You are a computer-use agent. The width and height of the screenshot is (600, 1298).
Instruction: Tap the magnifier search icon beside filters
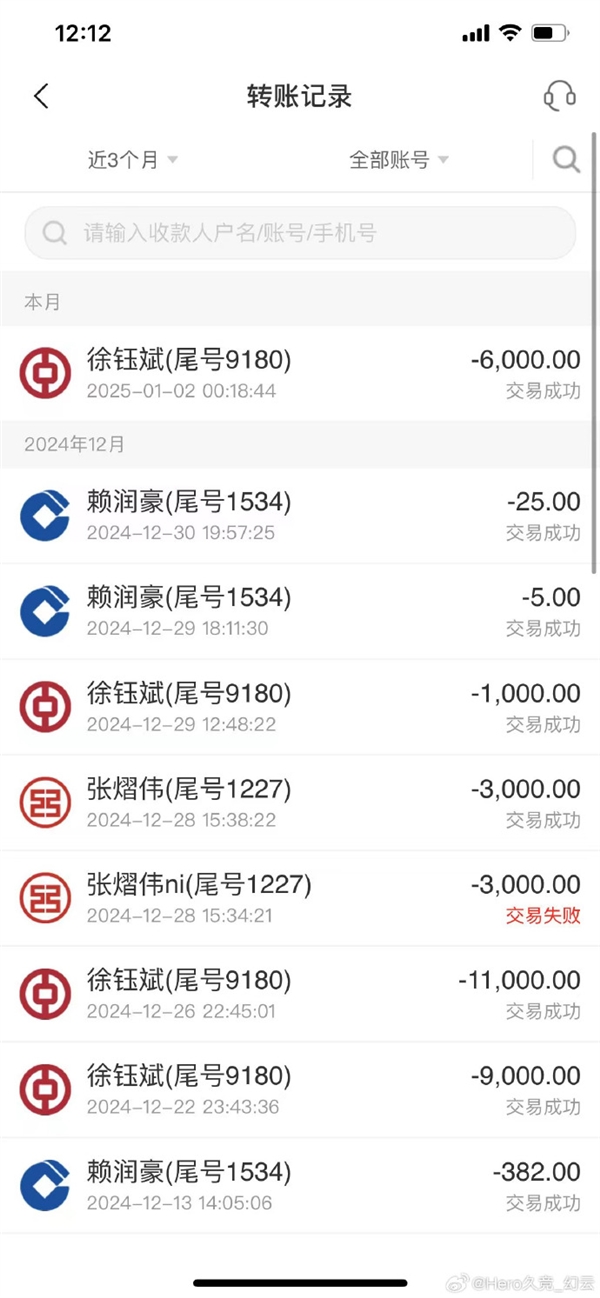pyautogui.click(x=566, y=160)
